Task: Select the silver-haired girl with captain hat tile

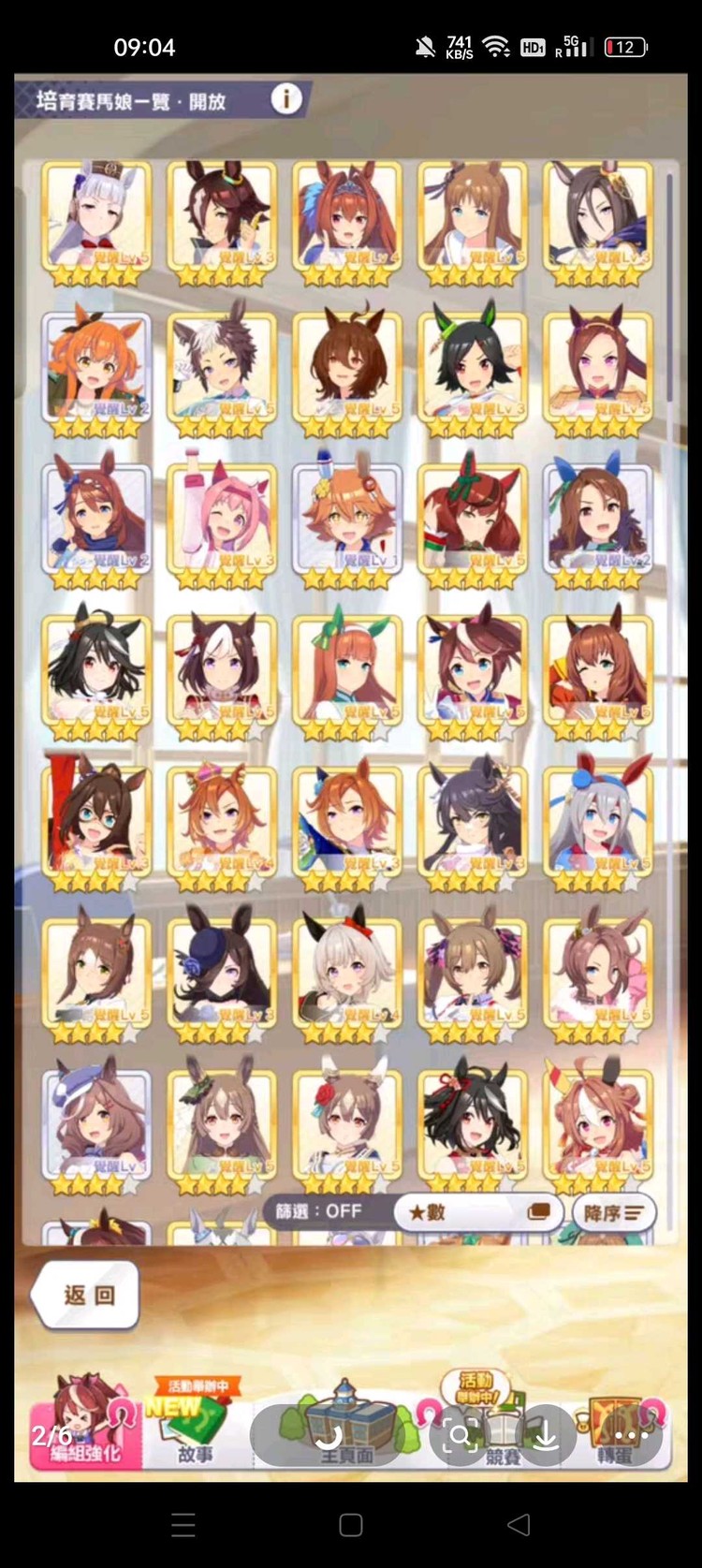Action: coord(96,221)
